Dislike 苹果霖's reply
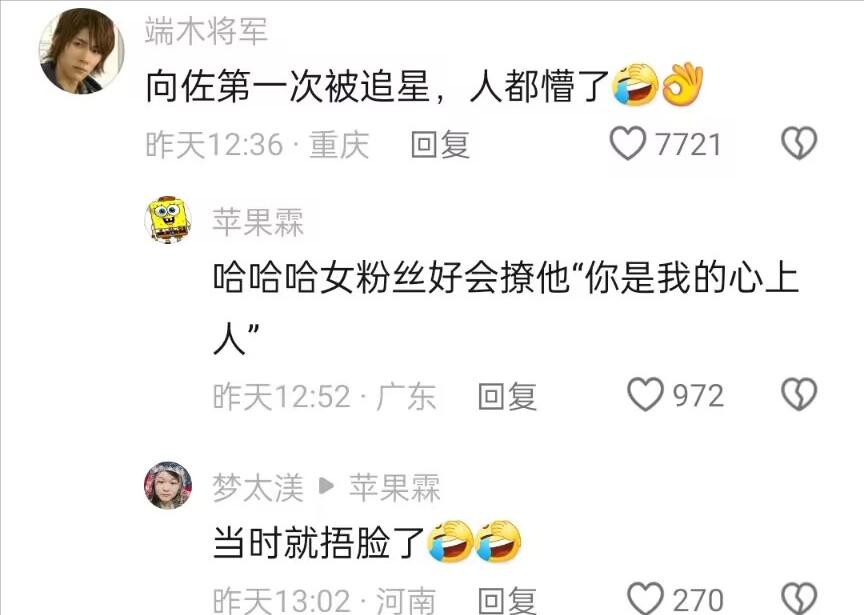This screenshot has height=615, width=864. pyautogui.click(x=799, y=395)
